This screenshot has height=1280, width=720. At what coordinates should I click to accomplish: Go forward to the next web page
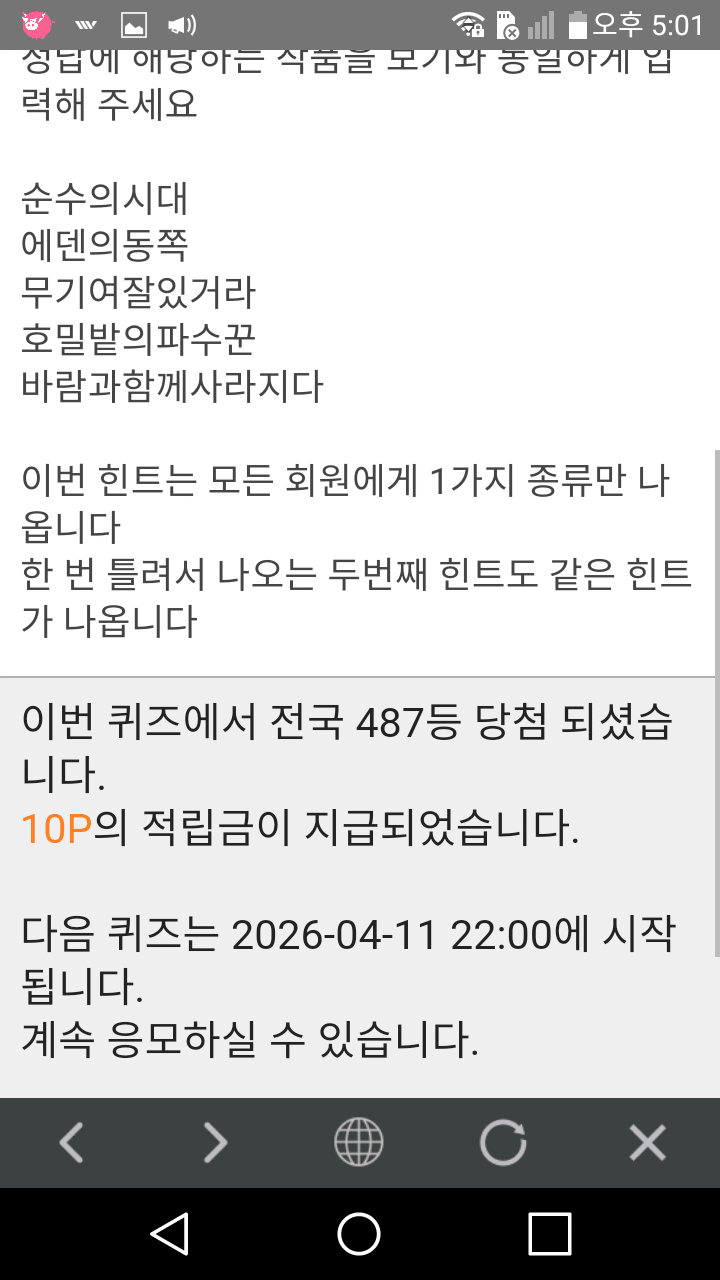pyautogui.click(x=215, y=1142)
